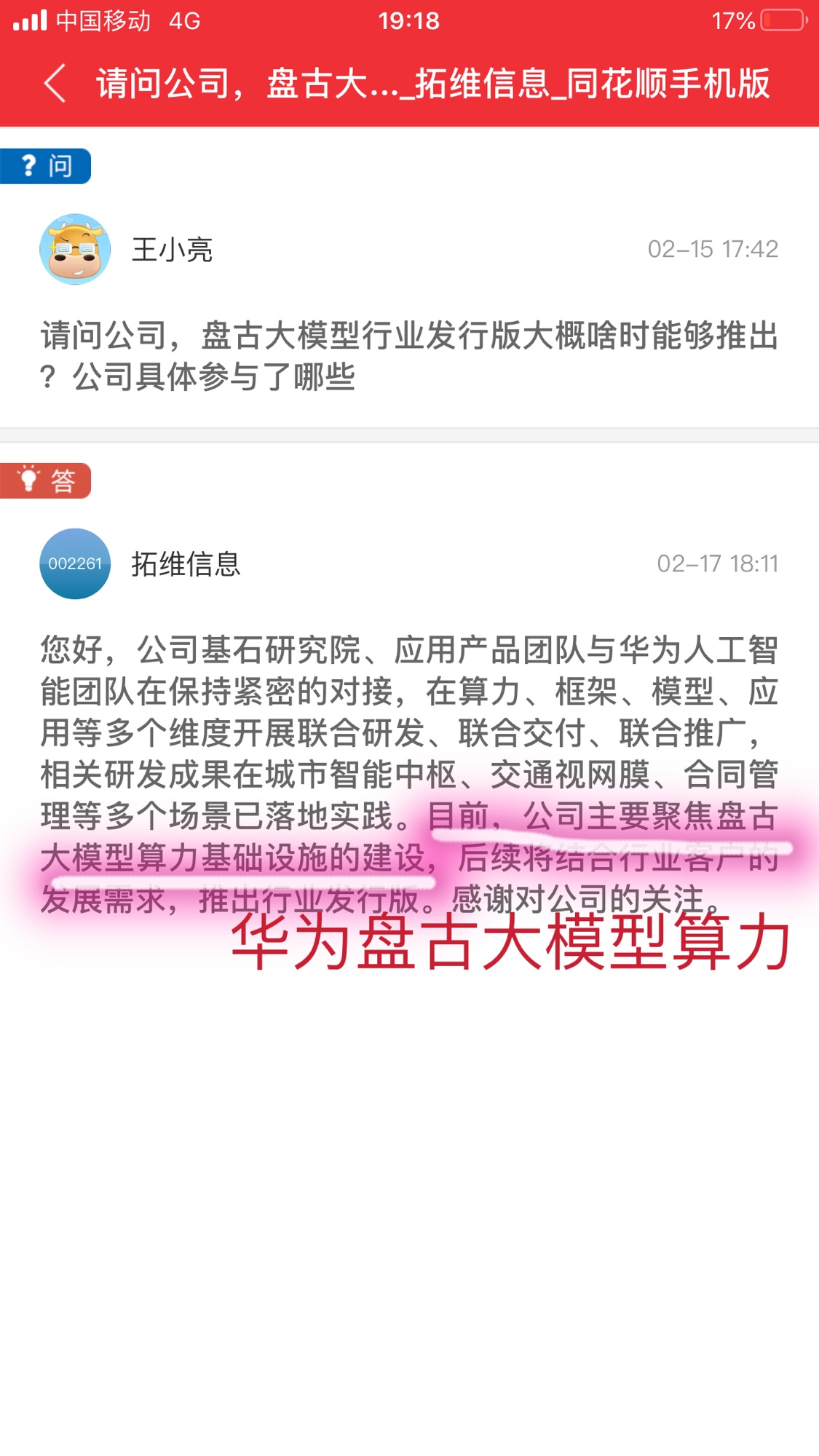The height and width of the screenshot is (1456, 819).
Task: Open 拓维信息 002261 stock avatar
Action: point(75,563)
